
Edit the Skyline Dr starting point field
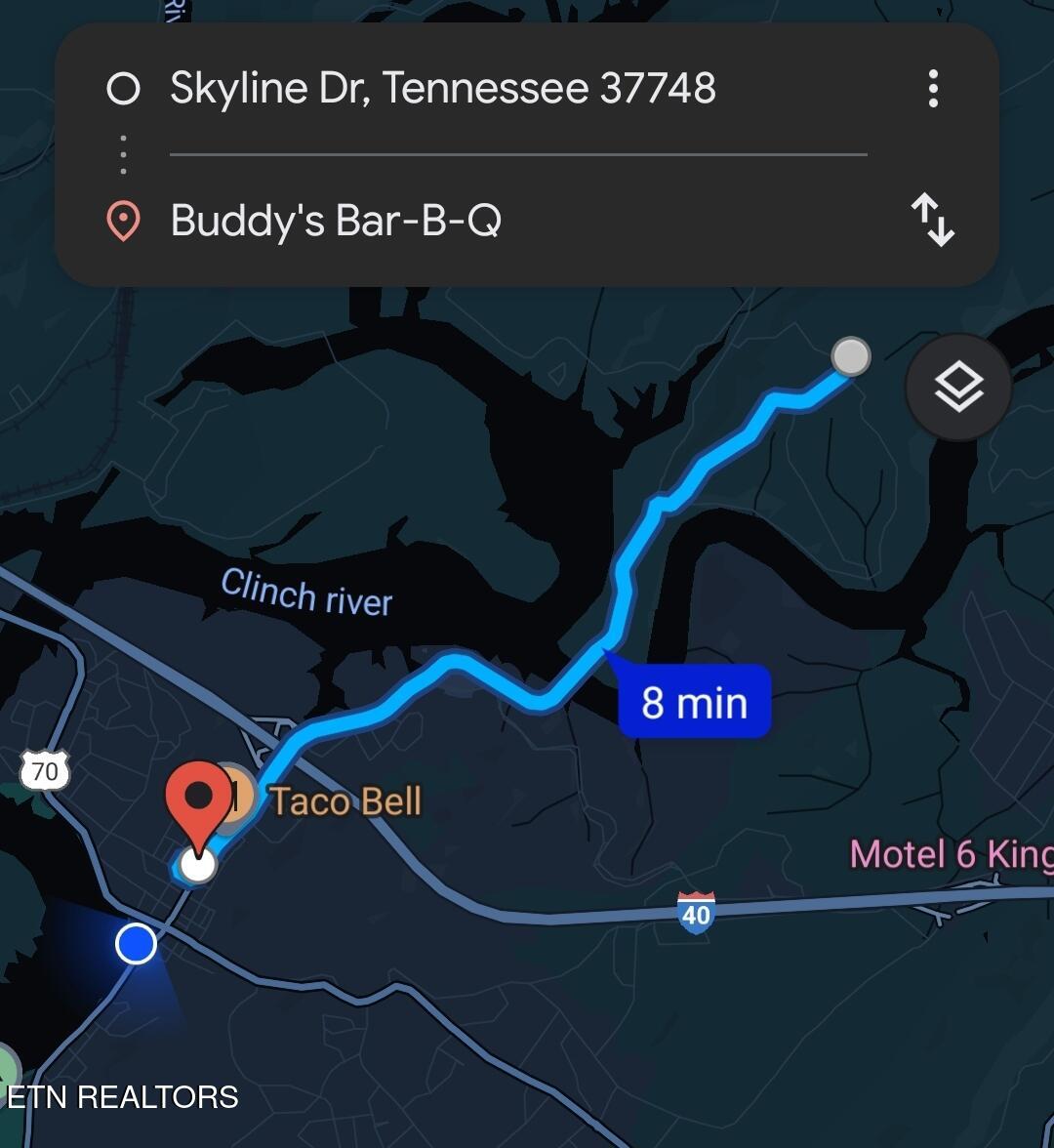[442, 89]
